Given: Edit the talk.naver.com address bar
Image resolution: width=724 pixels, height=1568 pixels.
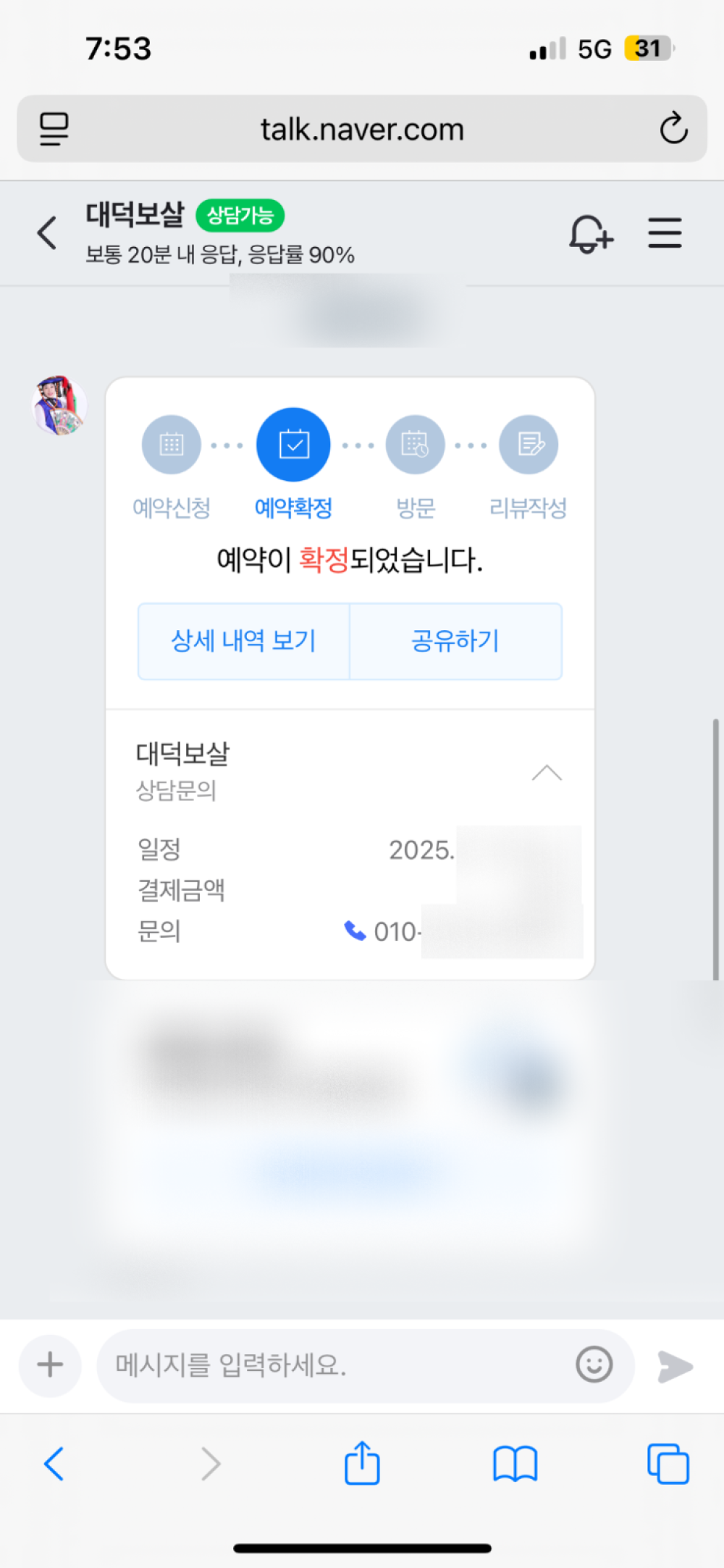Looking at the screenshot, I should pos(362,129).
